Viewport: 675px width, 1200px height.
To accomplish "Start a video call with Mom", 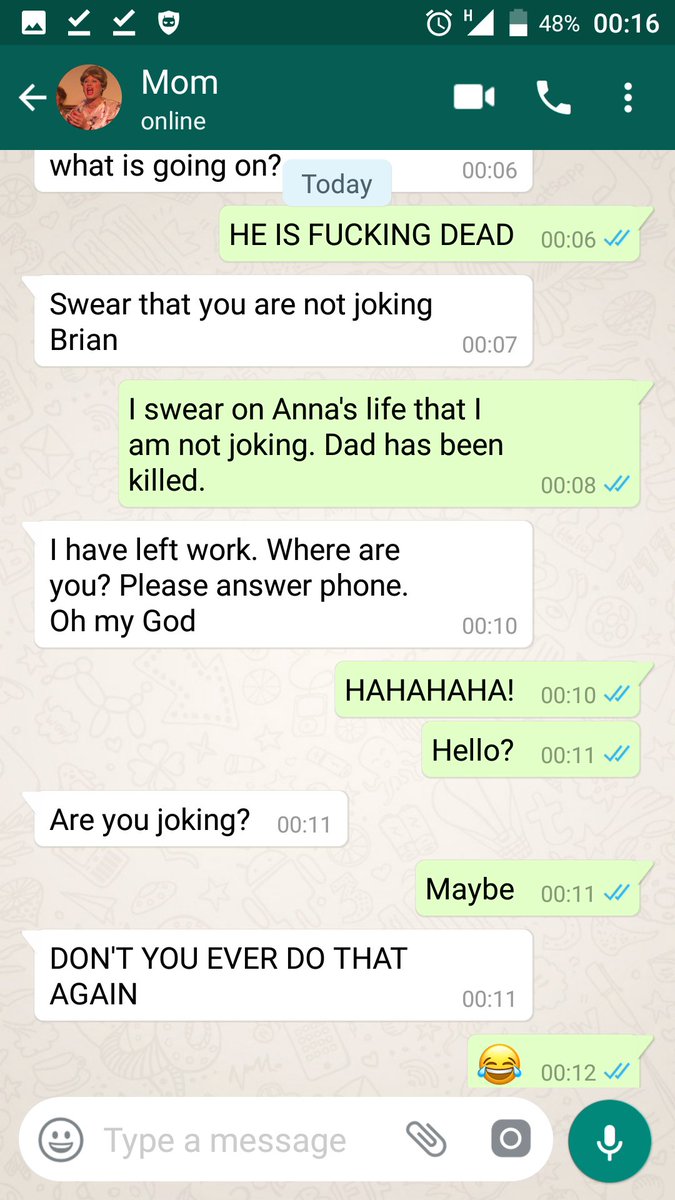I will (474, 97).
